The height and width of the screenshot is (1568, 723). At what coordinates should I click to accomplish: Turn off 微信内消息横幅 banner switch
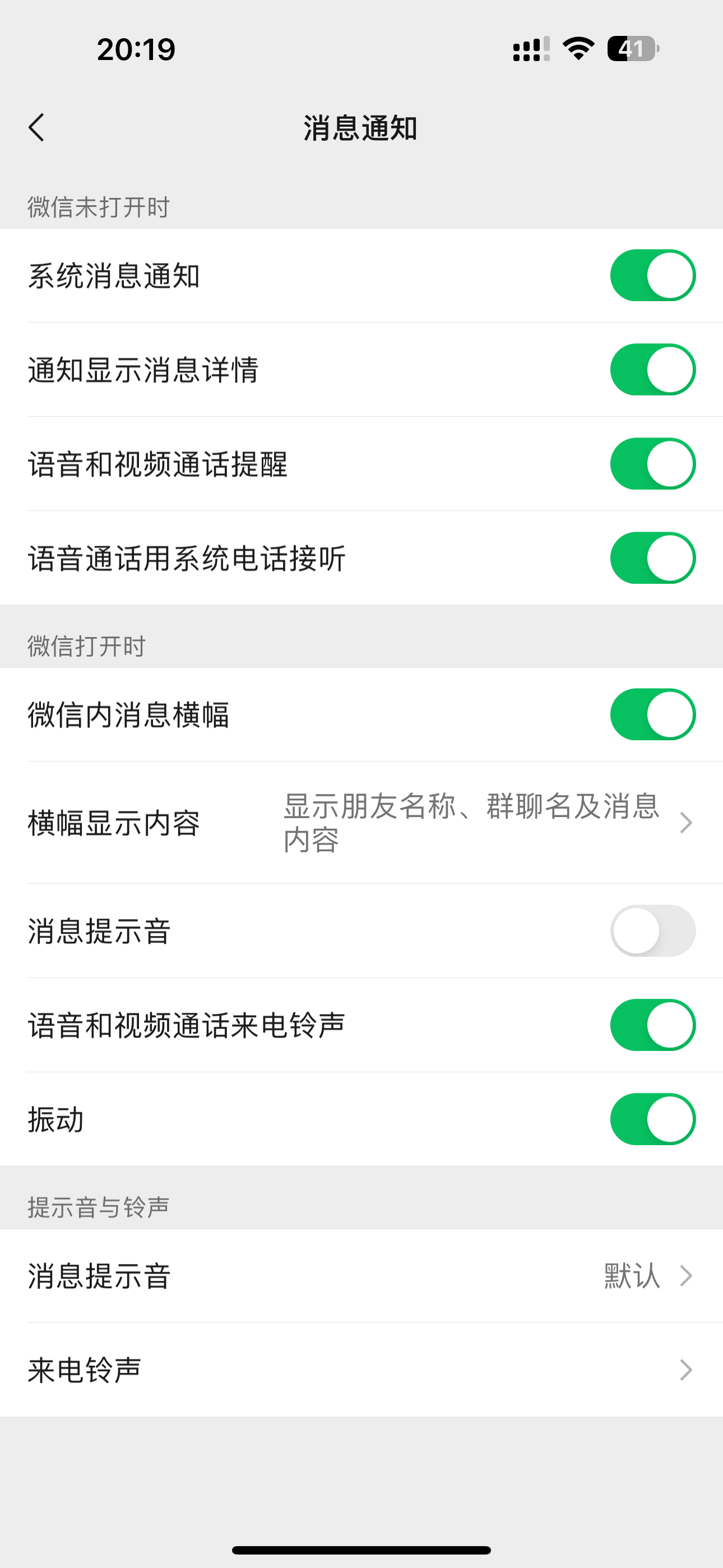(x=652, y=714)
